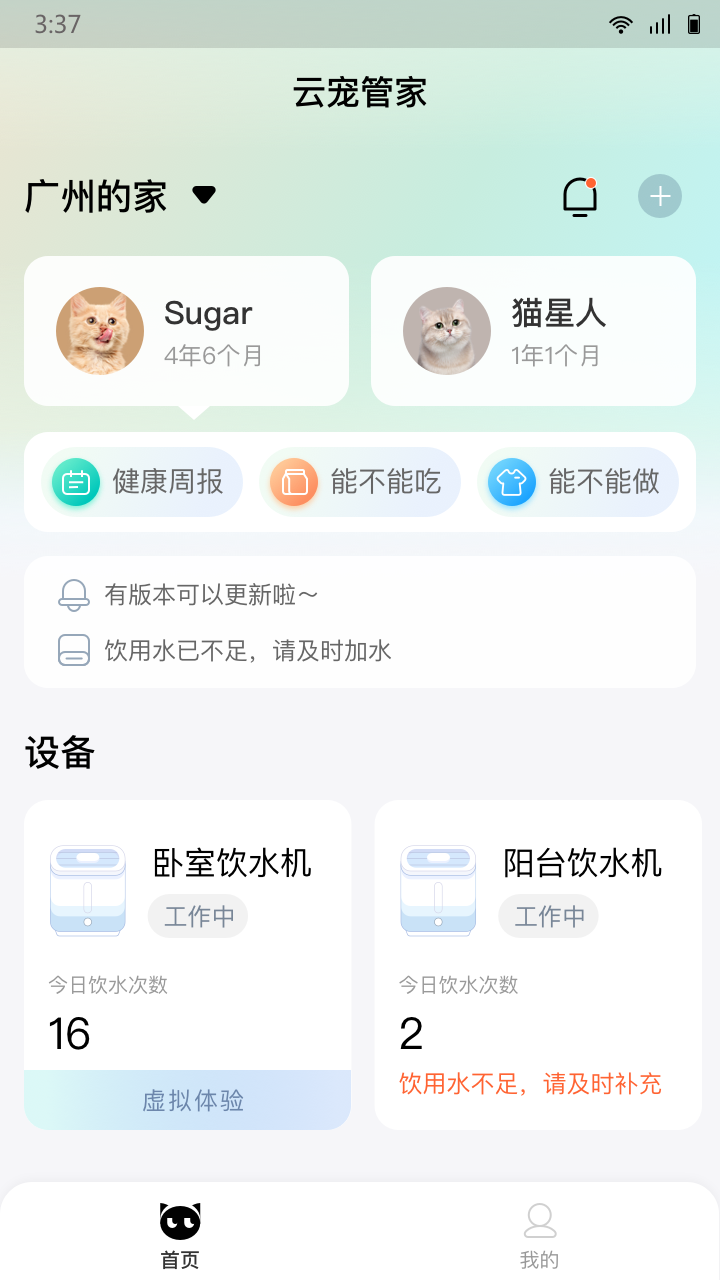The width and height of the screenshot is (720, 1280).
Task: Start 虚拟体验 virtual experience
Action: tap(187, 1099)
